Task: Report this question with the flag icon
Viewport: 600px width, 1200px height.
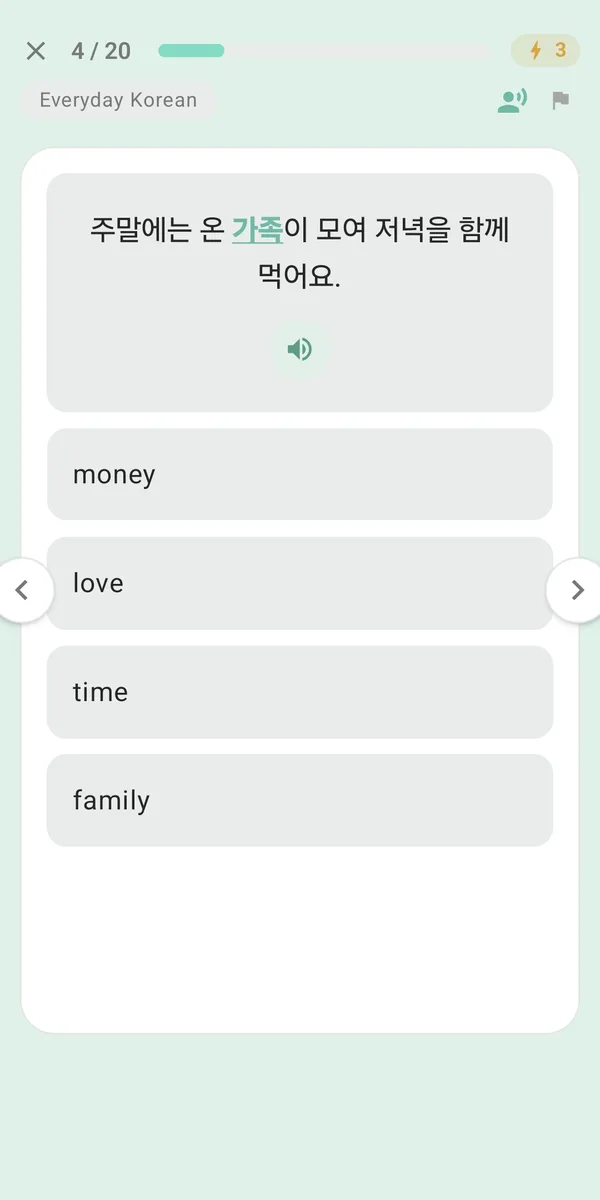Action: click(561, 100)
